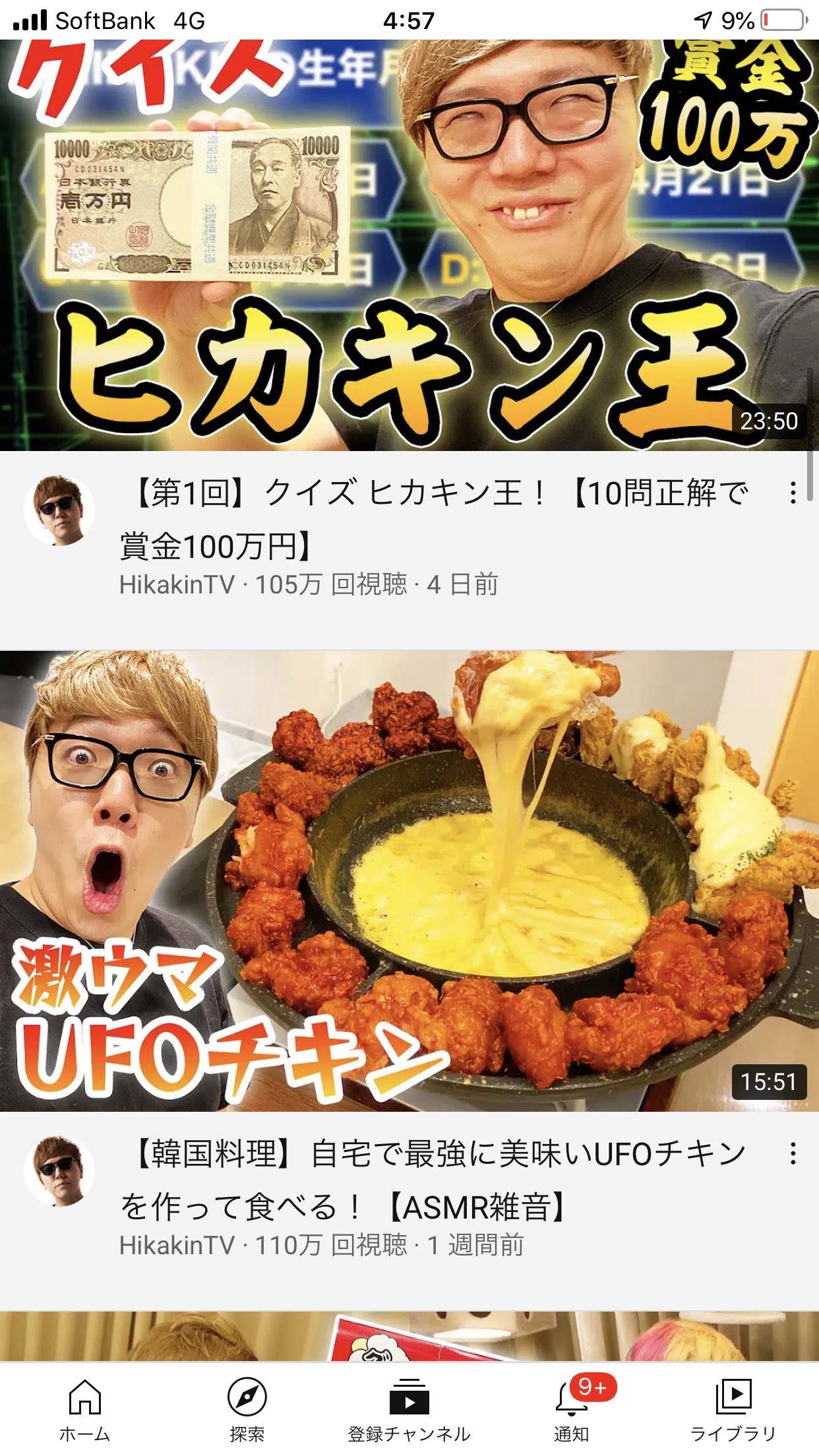
Task: Open the video title 【韓国料理】自宅で最強に美味いUFOチキン
Action: (x=434, y=1180)
